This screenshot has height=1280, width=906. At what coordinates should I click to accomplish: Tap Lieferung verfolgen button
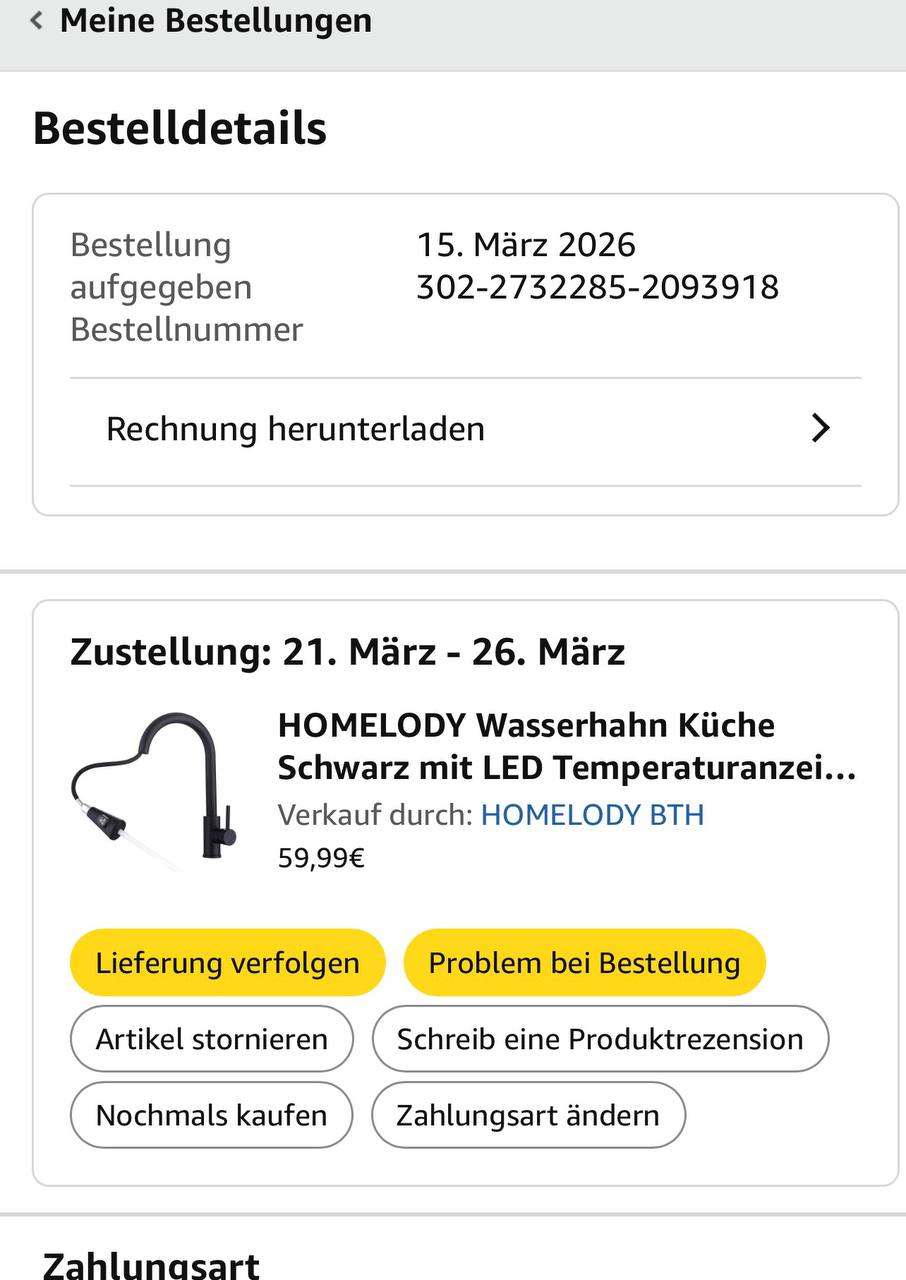pos(227,963)
